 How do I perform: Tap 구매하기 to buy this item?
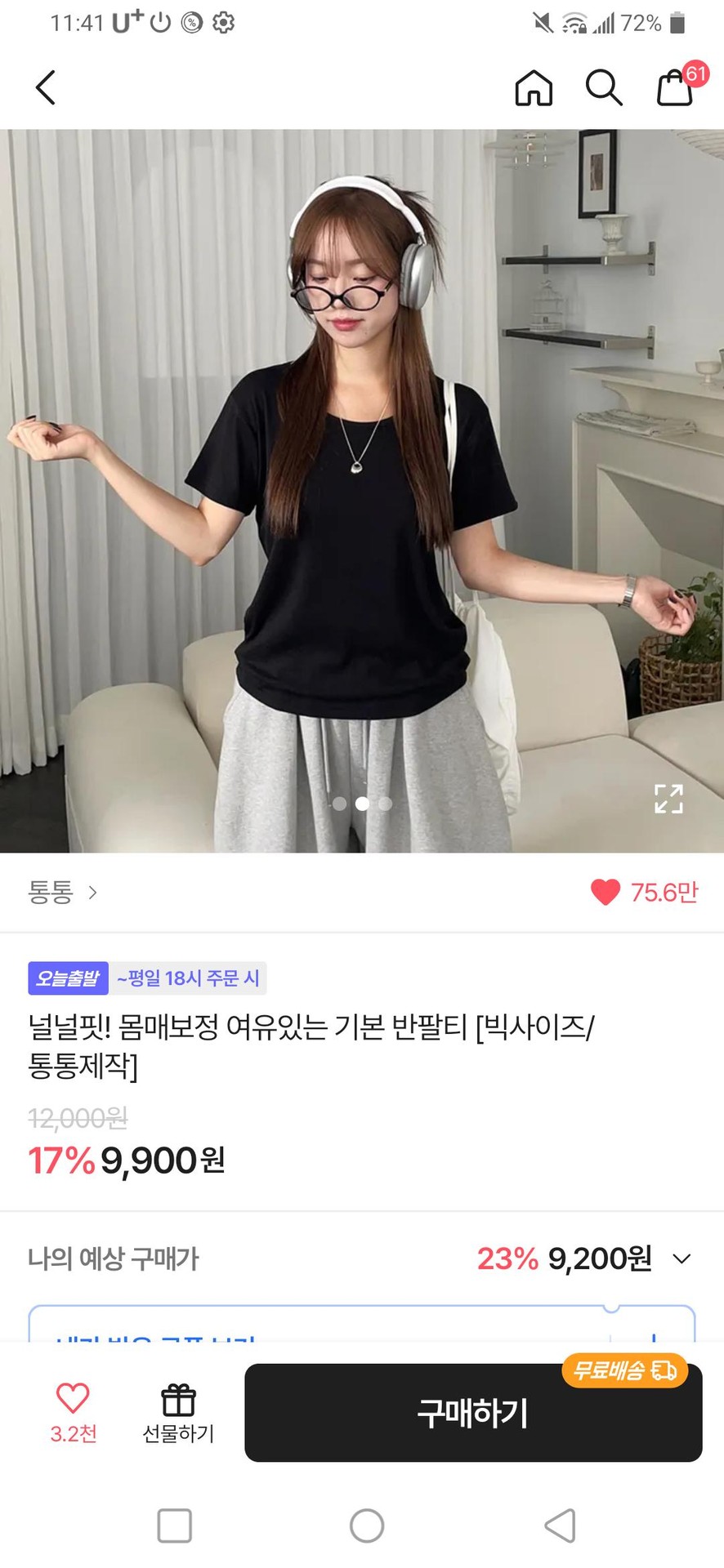click(x=473, y=1413)
